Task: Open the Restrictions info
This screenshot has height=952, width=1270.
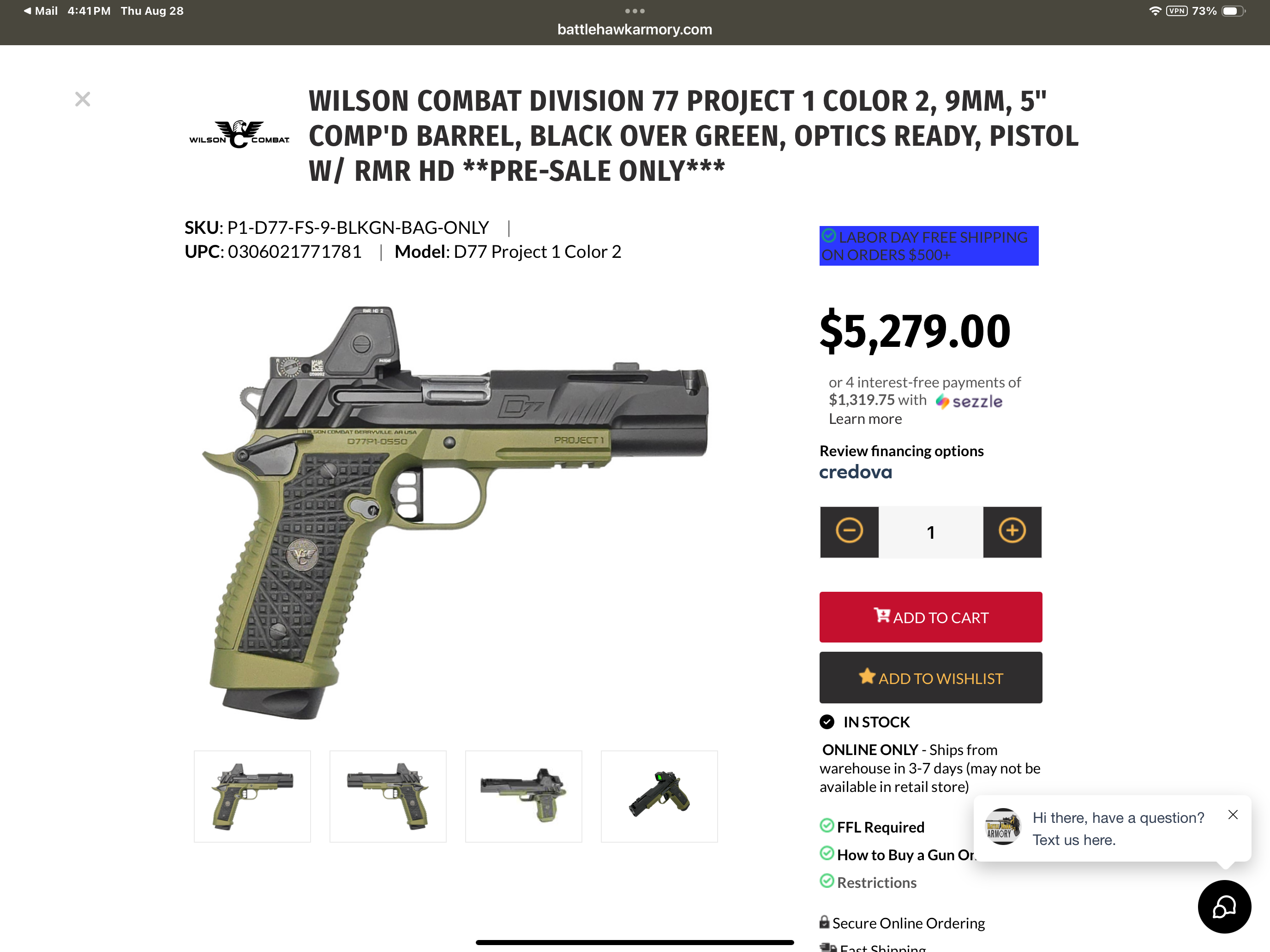Action: click(876, 882)
